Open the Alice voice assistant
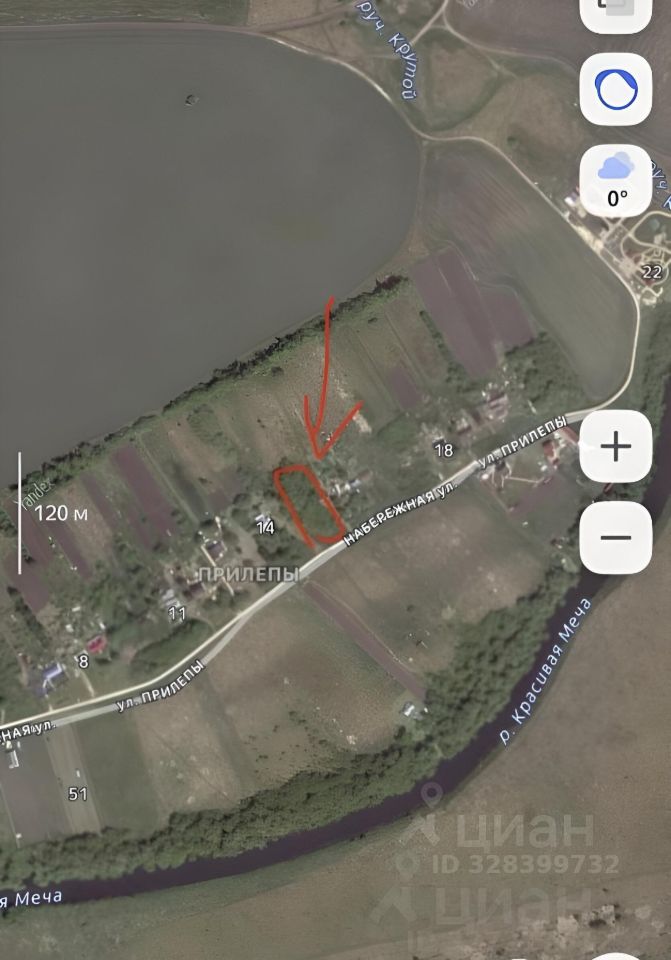The image size is (671, 960). [616, 90]
